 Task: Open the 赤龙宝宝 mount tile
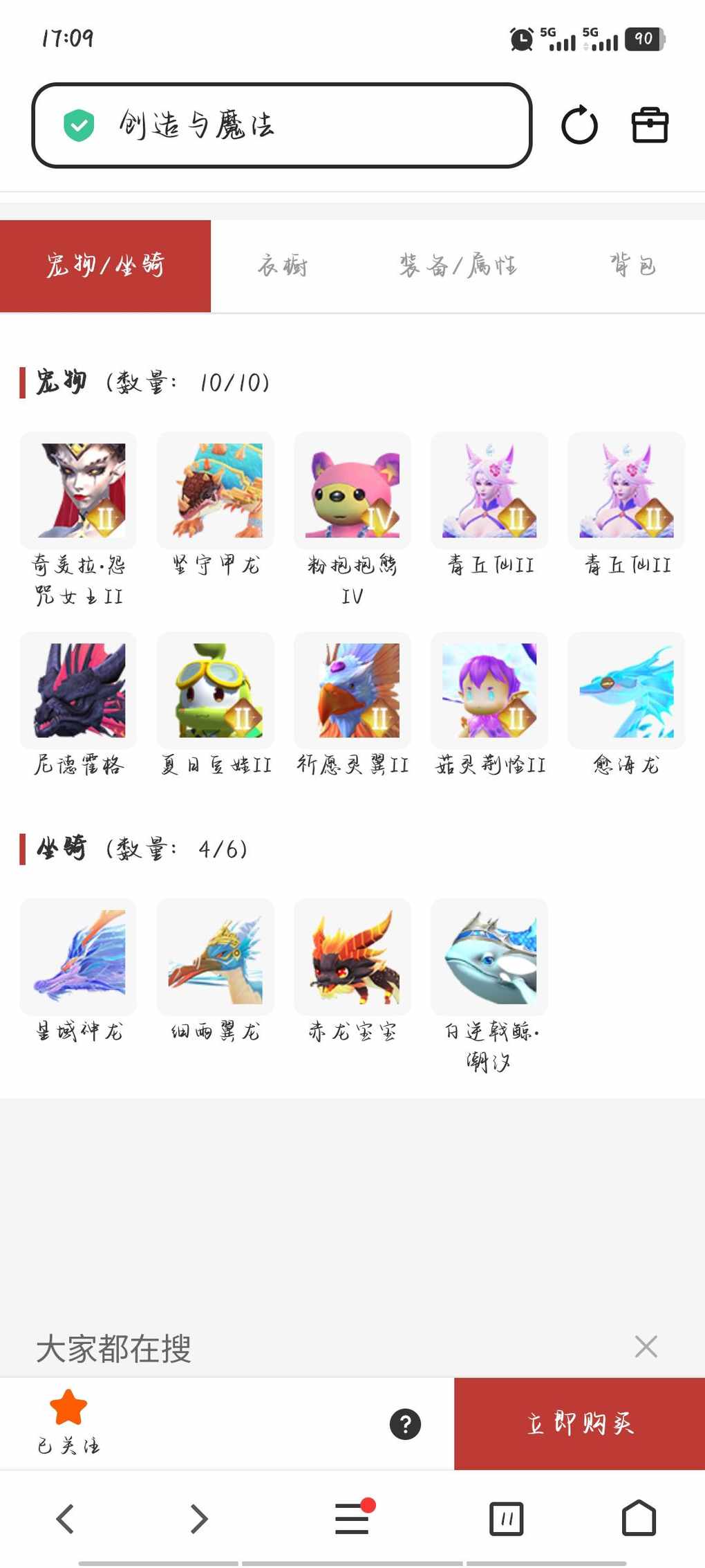(352, 957)
